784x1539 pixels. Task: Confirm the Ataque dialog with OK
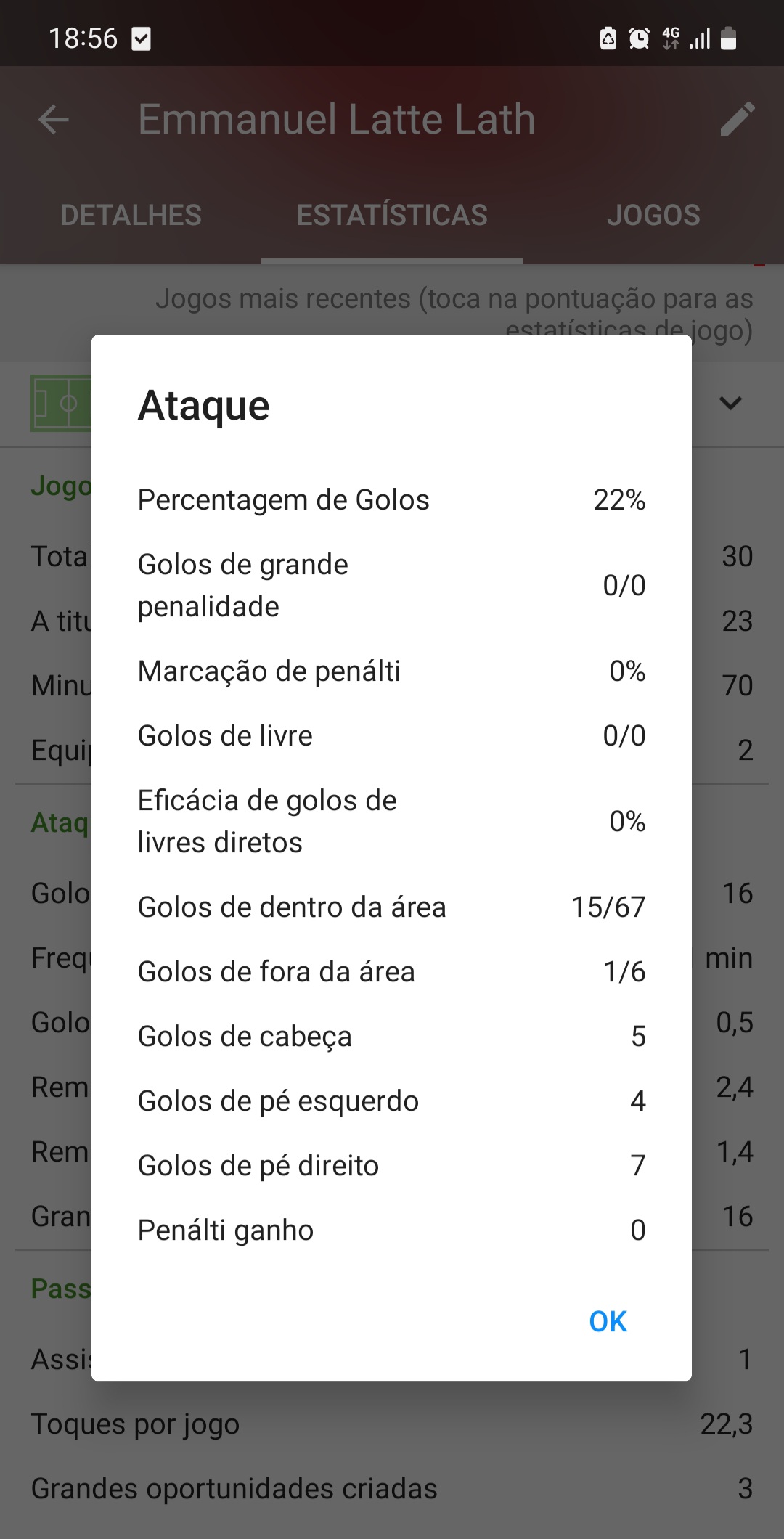click(x=608, y=1321)
